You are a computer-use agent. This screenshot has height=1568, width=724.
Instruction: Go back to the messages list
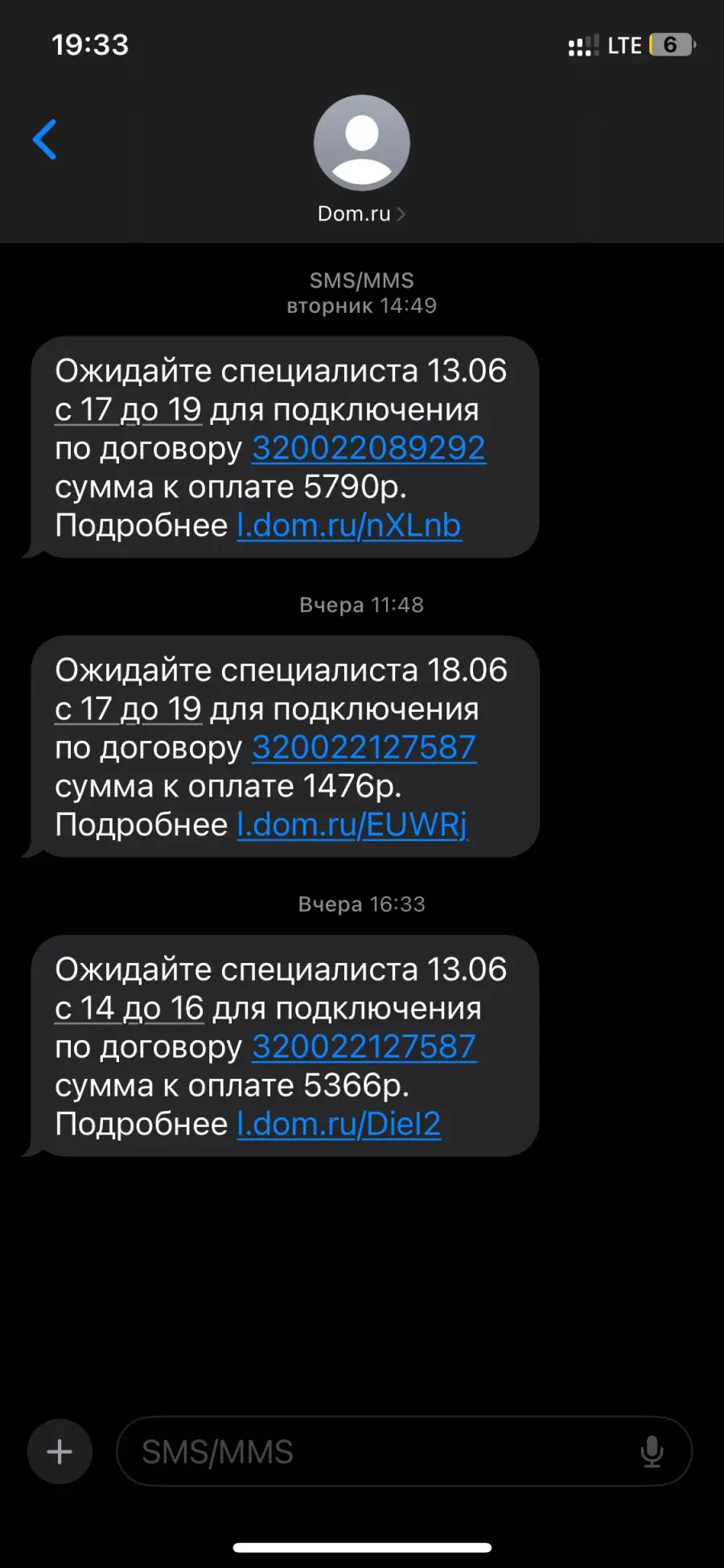45,140
